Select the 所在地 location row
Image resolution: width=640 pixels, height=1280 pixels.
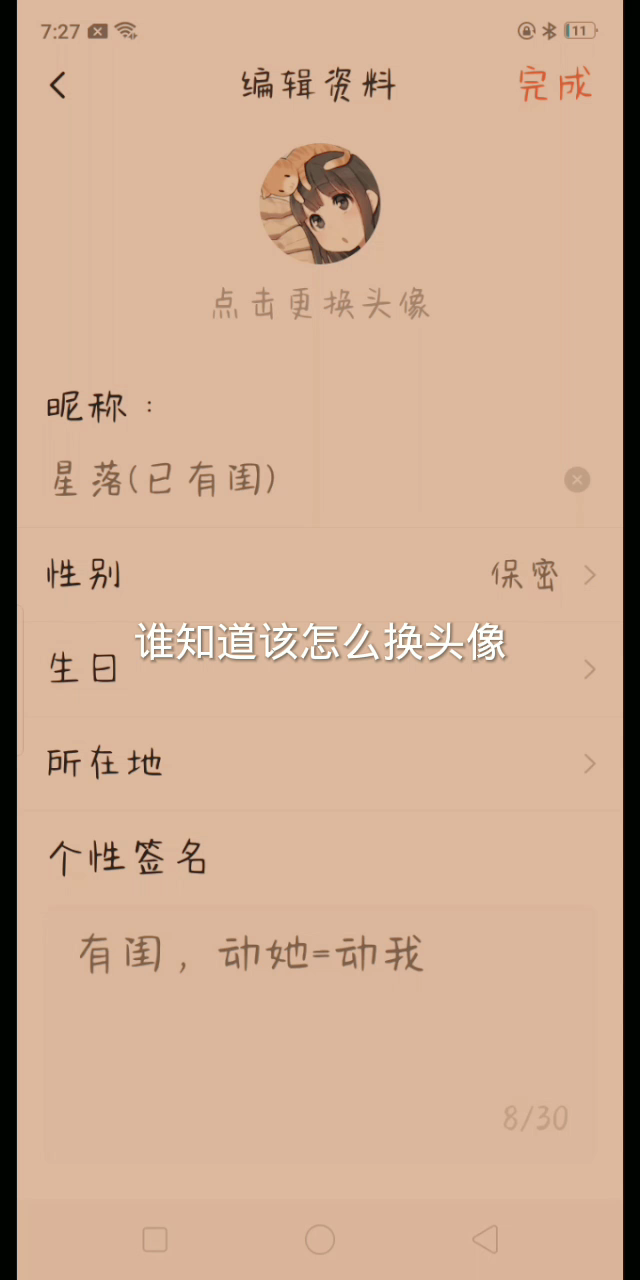320,764
